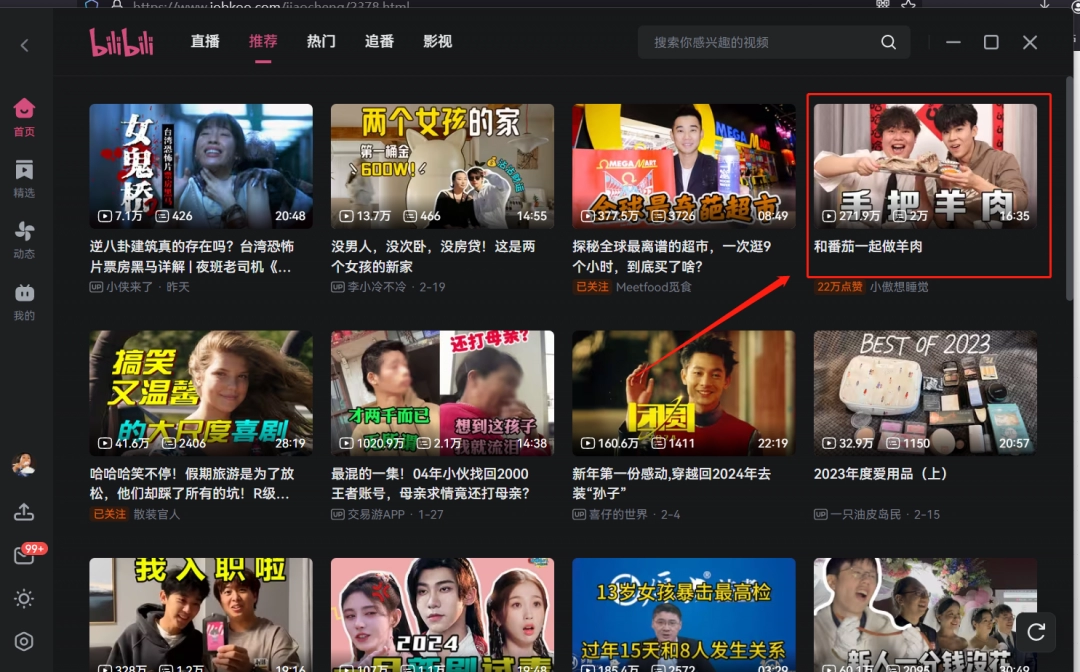The width and height of the screenshot is (1080, 672).
Task: Play the video 和番茄一起做羊肉
Action: (x=925, y=166)
